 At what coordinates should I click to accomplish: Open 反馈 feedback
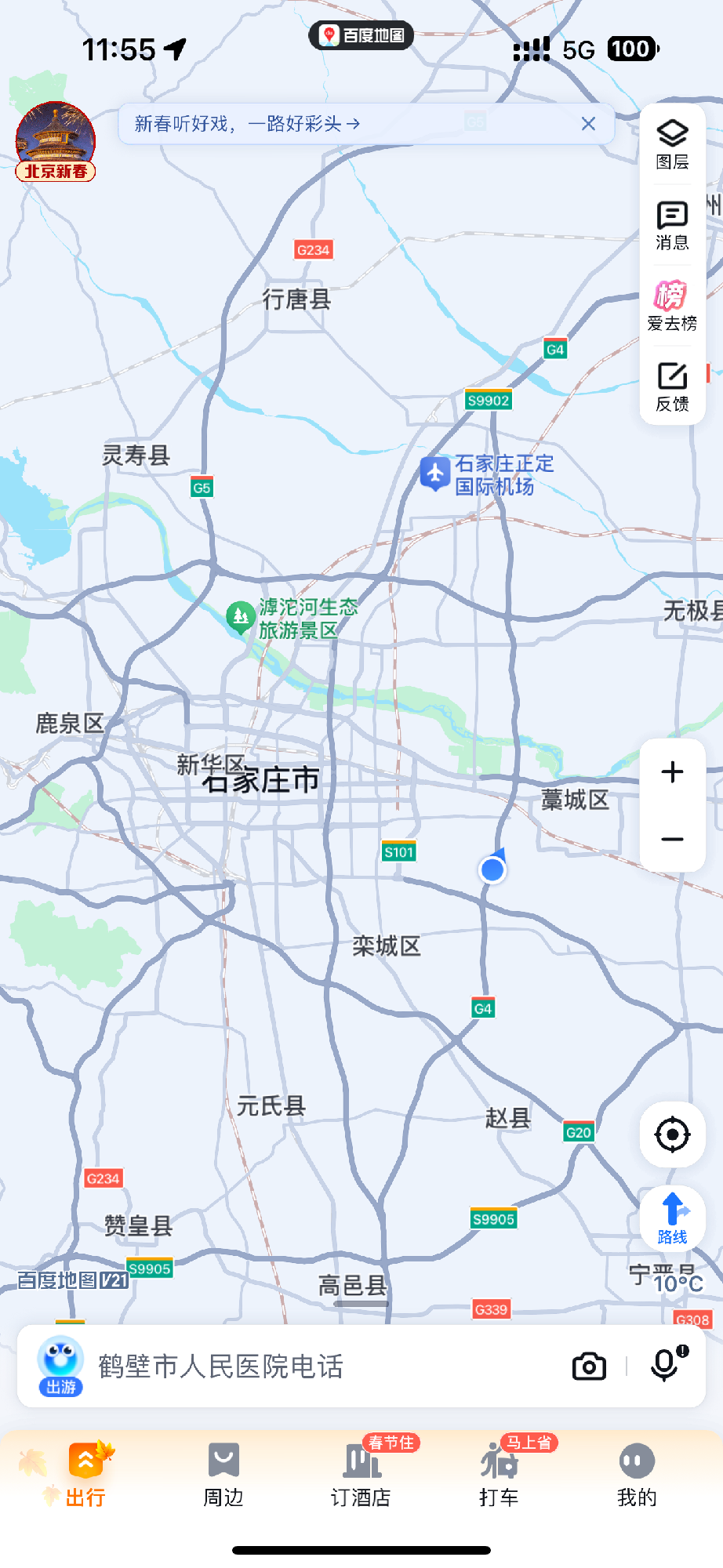[x=672, y=387]
